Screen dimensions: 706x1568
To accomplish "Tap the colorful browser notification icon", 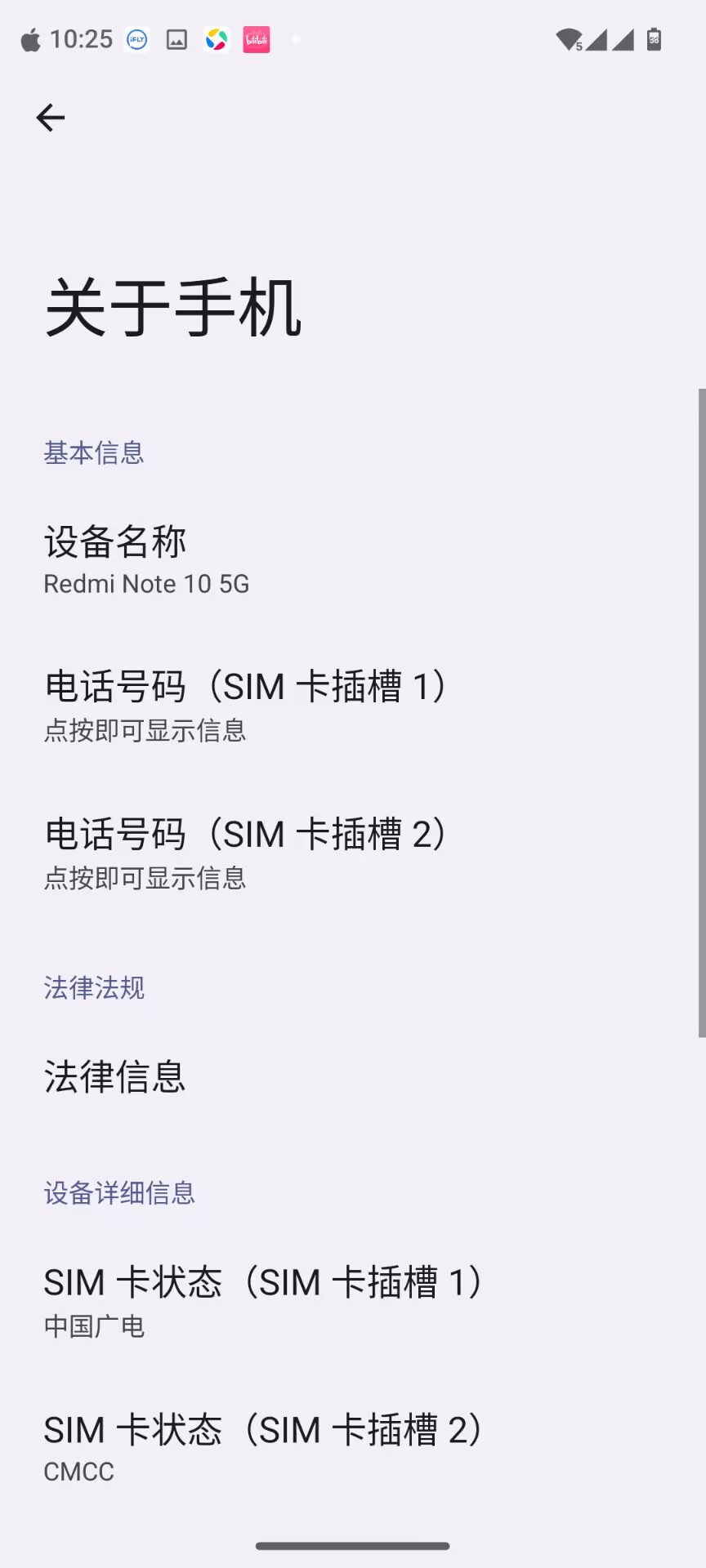I will (215, 39).
